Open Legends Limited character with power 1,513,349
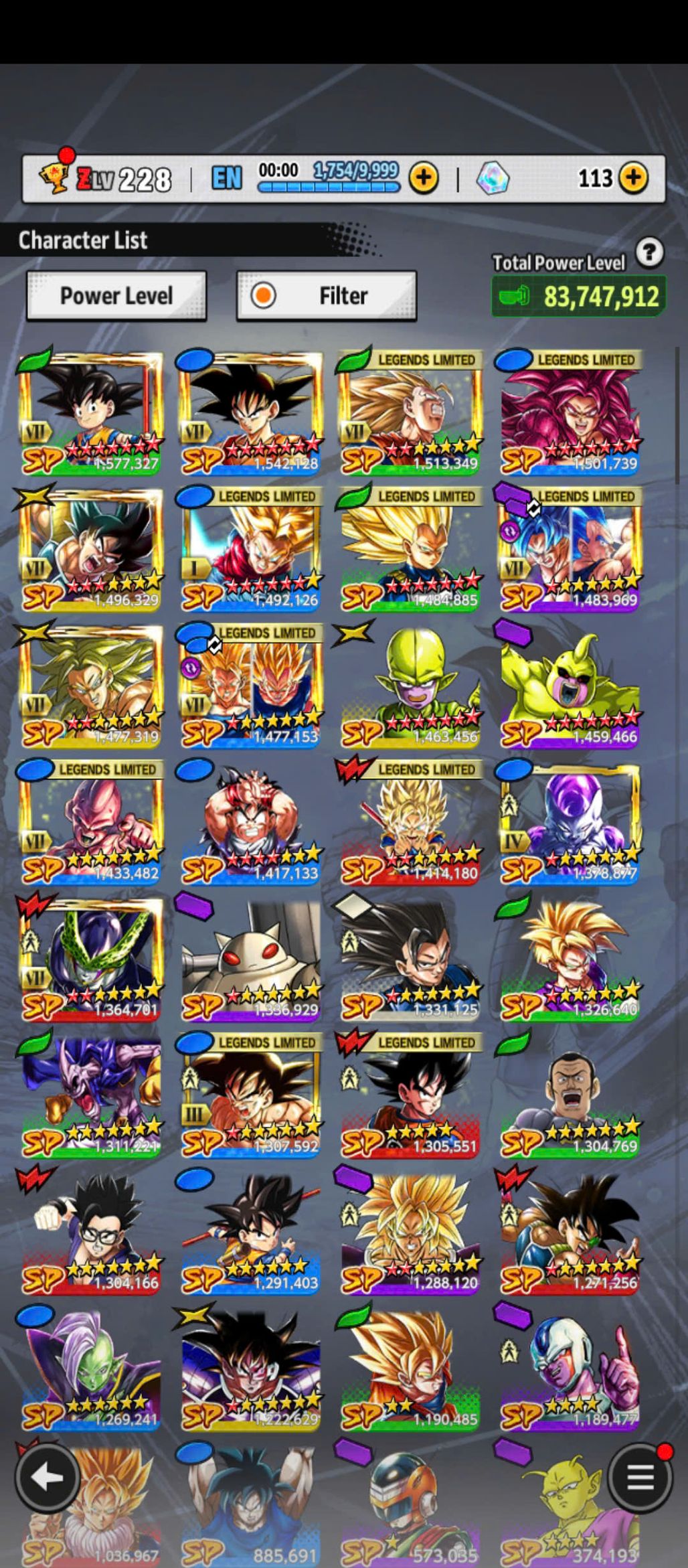Image resolution: width=688 pixels, height=1568 pixels. point(410,412)
